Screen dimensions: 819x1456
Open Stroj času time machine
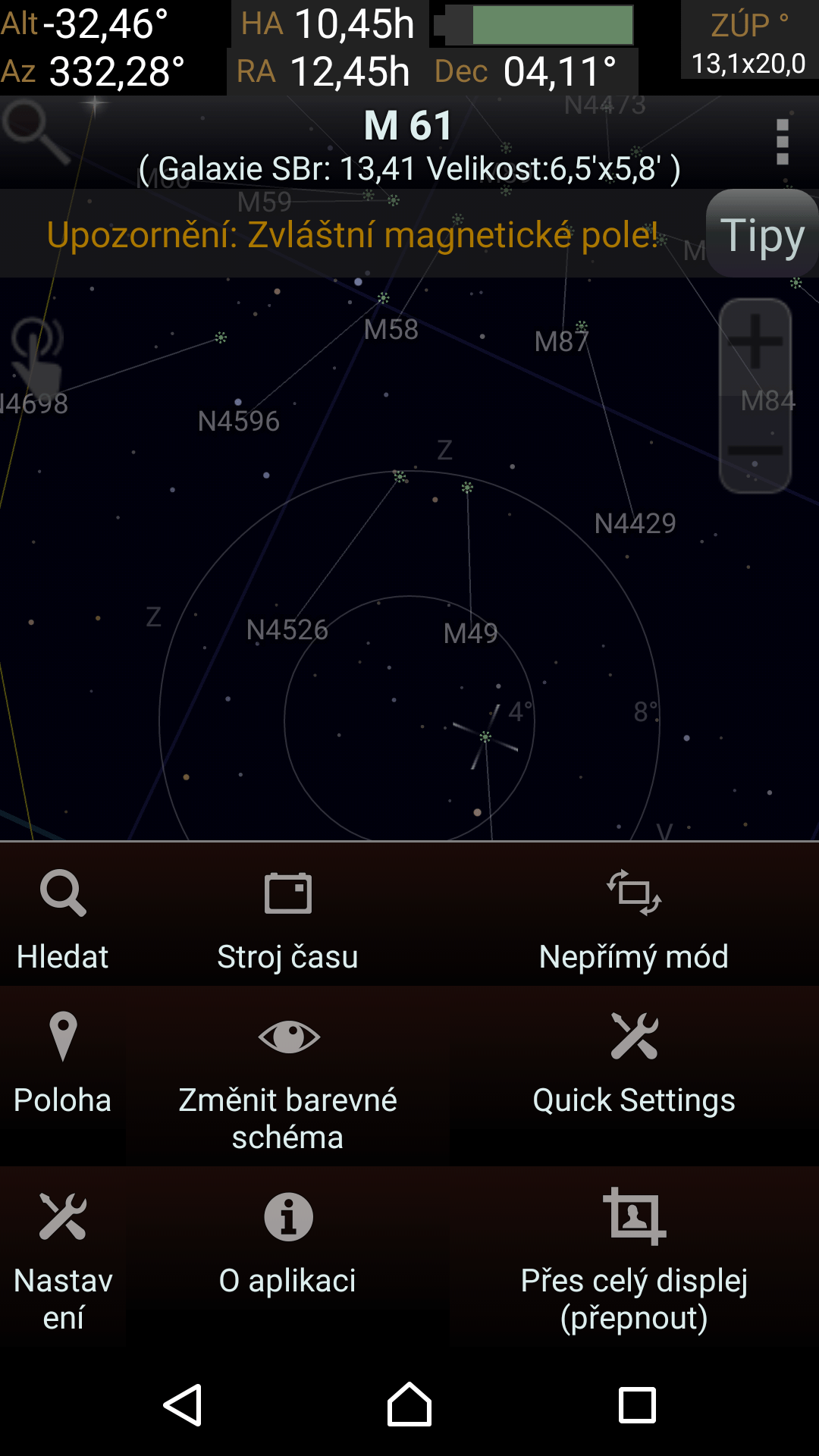tap(287, 915)
